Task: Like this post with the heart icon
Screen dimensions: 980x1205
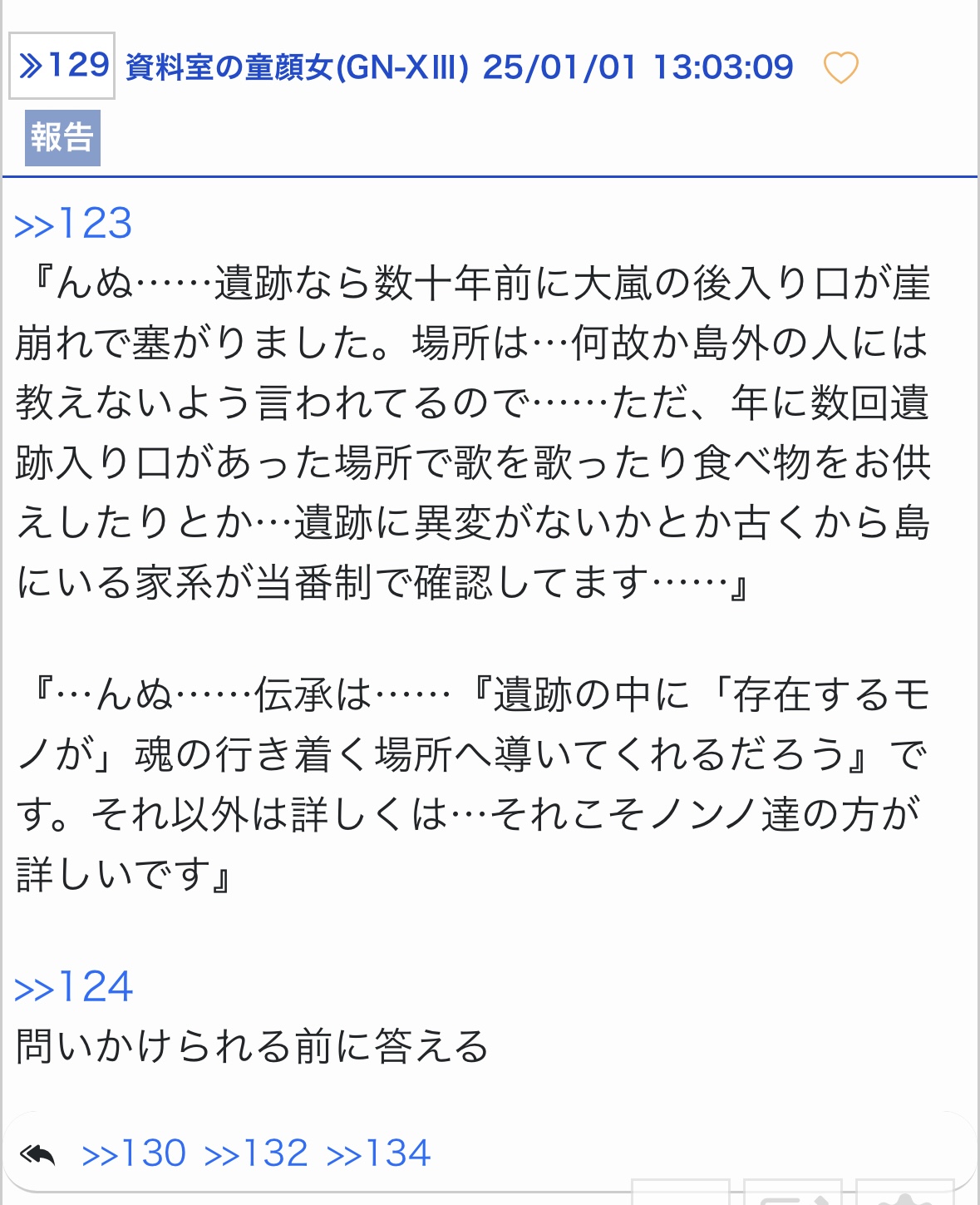Action: click(x=840, y=67)
